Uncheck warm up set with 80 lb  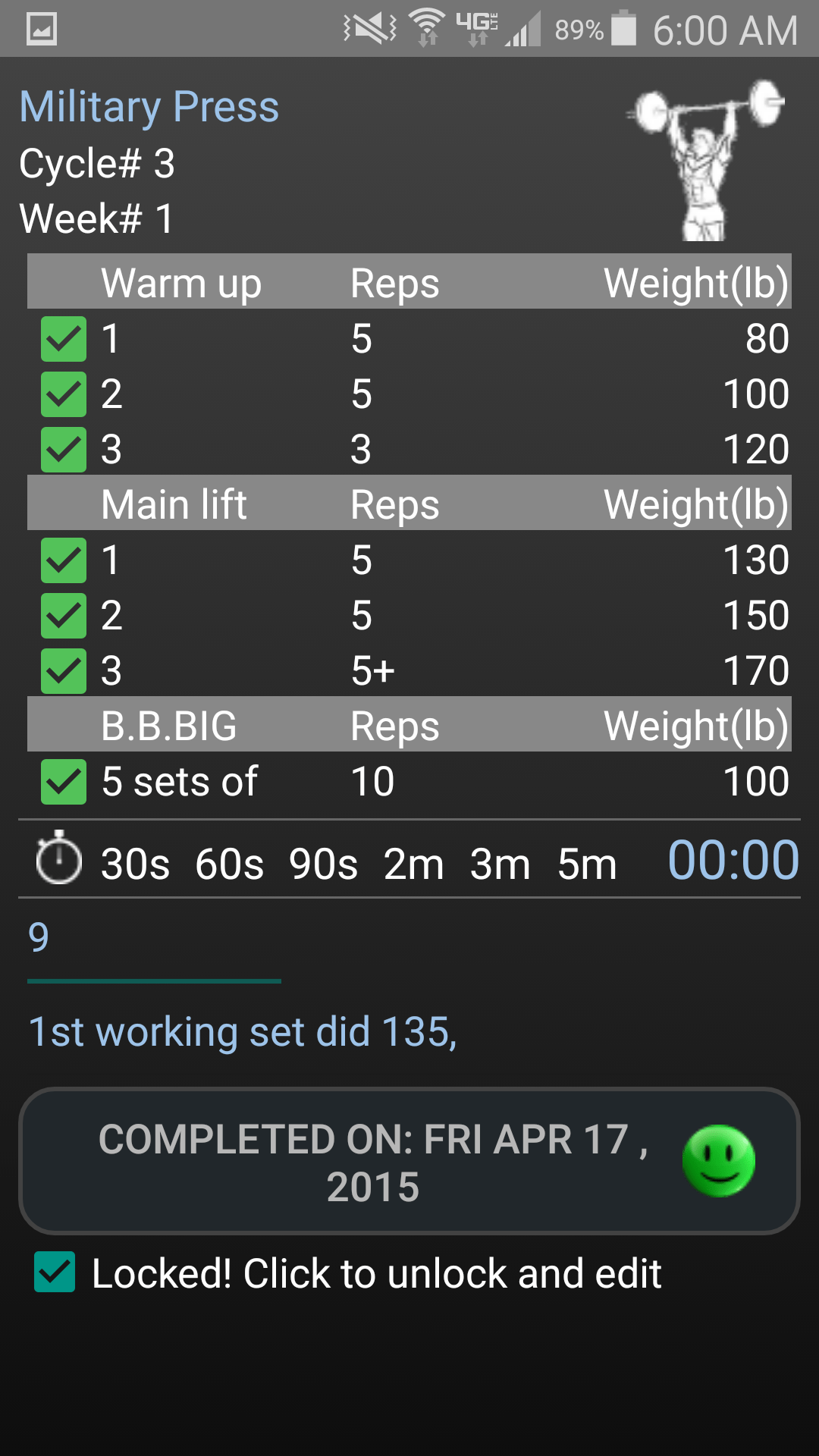[64, 339]
